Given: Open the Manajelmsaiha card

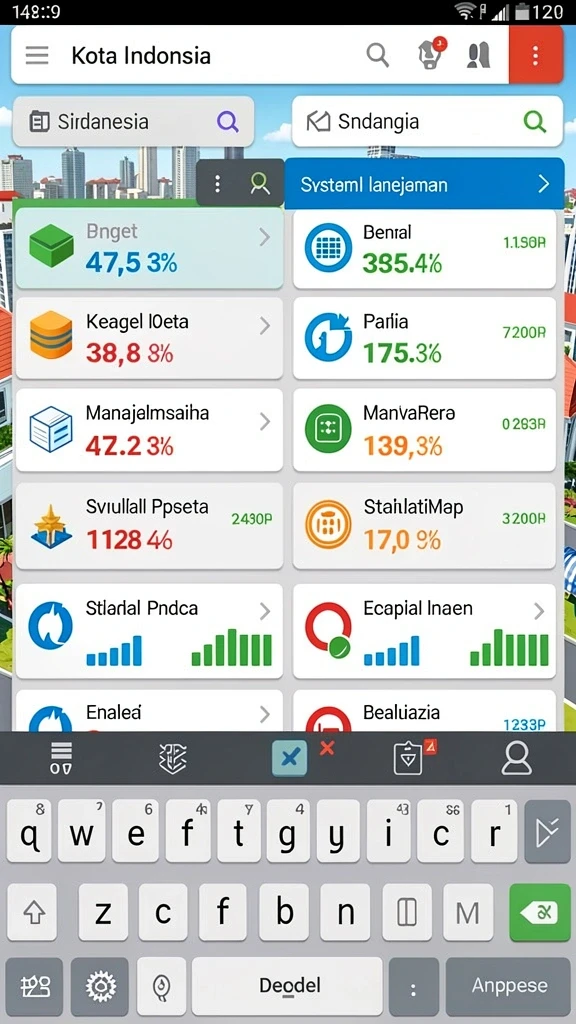Looking at the screenshot, I should click(x=149, y=430).
